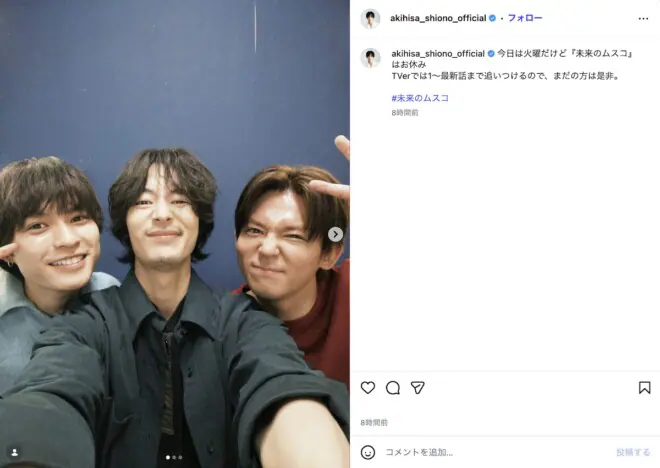The height and width of the screenshot is (468, 660).
Task: Like this post with the heart icon
Action: (367, 388)
